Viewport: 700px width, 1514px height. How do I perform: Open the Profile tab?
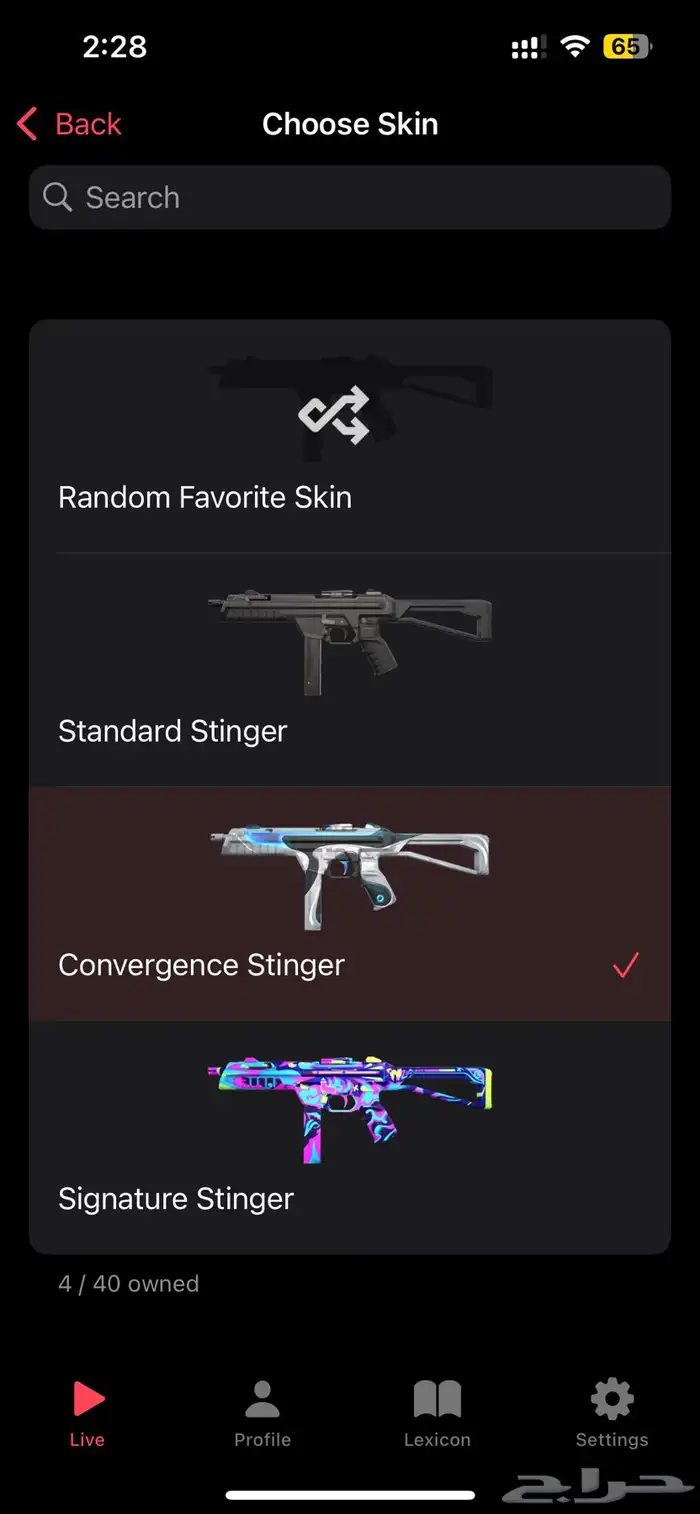tap(262, 1414)
